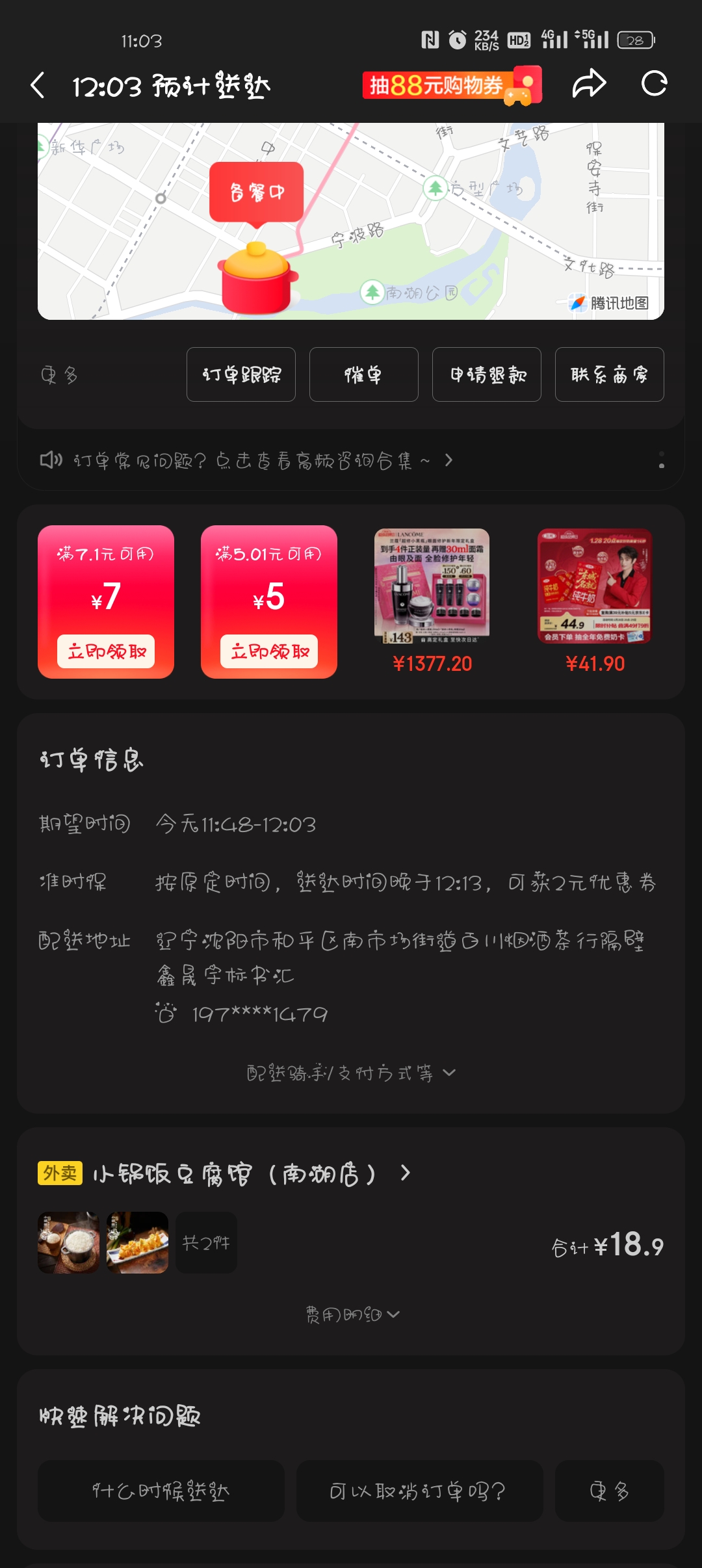Open the 抽88元购物券 banner
702x1568 pixels.
pos(452,85)
